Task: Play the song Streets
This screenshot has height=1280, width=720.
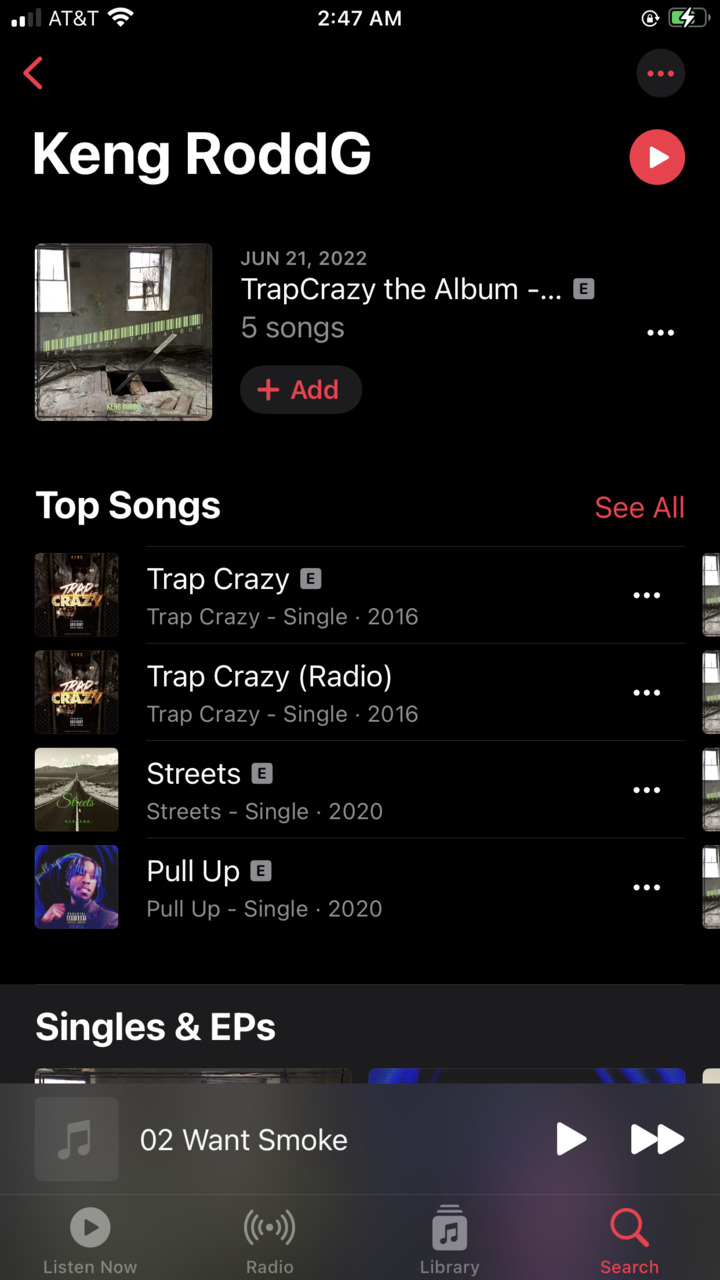Action: coord(194,774)
